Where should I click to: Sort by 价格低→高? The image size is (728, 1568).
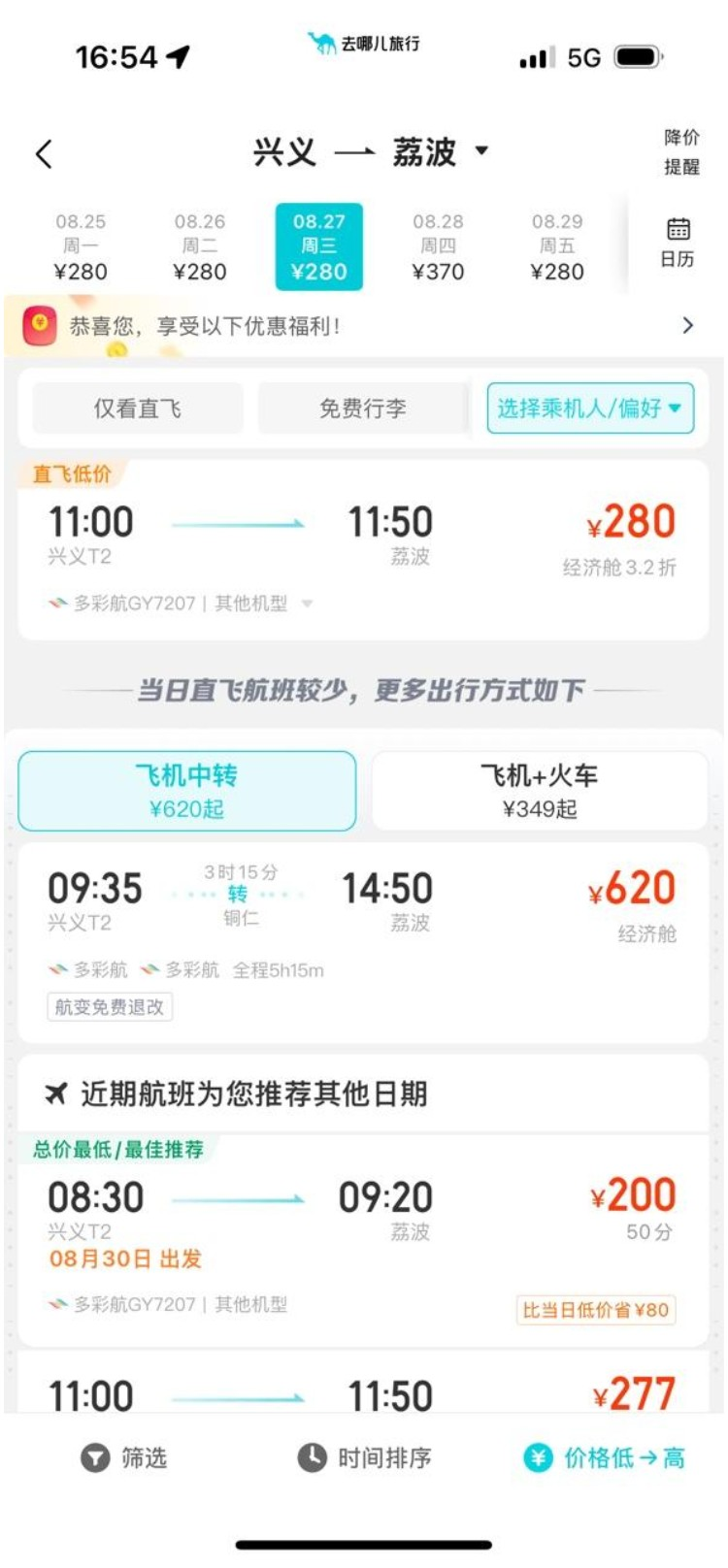tap(605, 1457)
